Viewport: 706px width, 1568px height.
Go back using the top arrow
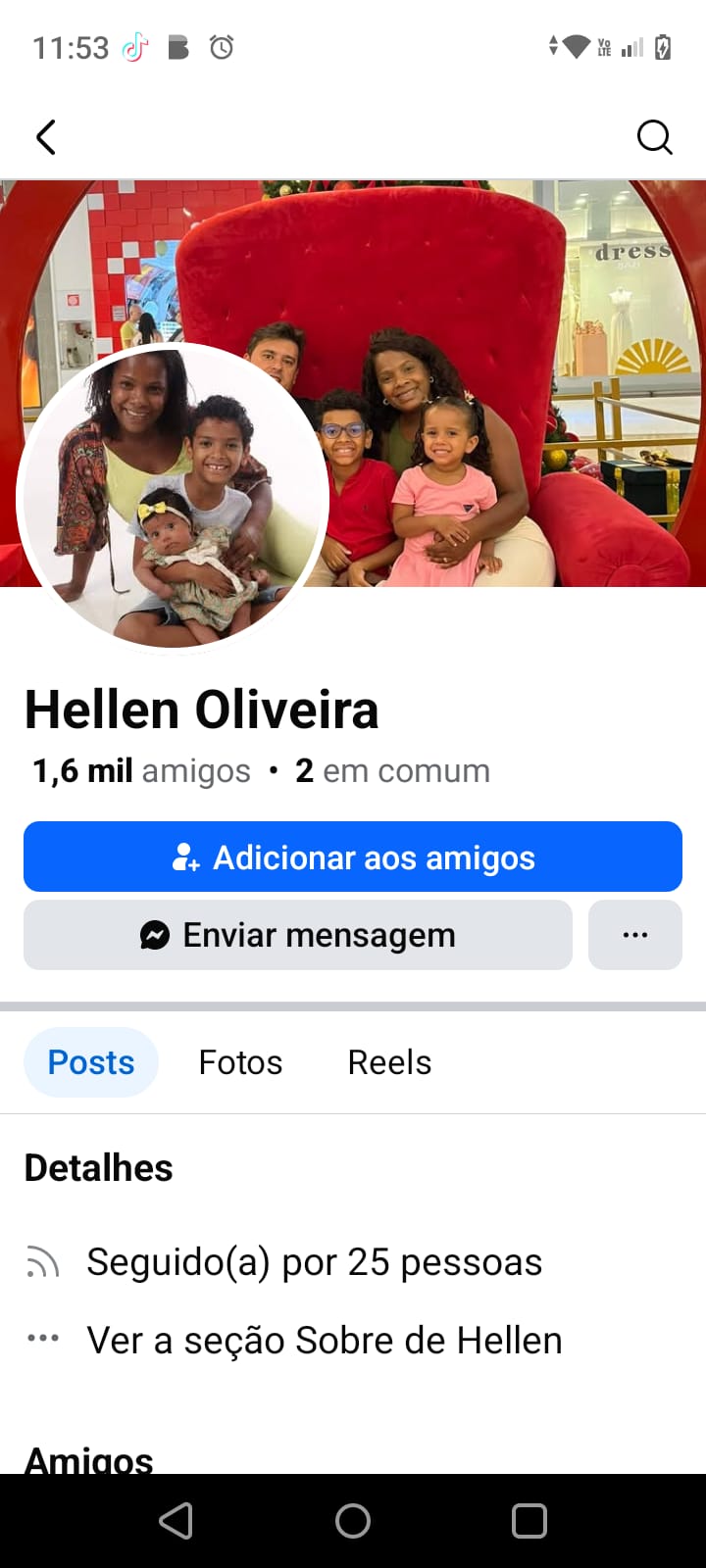click(46, 137)
